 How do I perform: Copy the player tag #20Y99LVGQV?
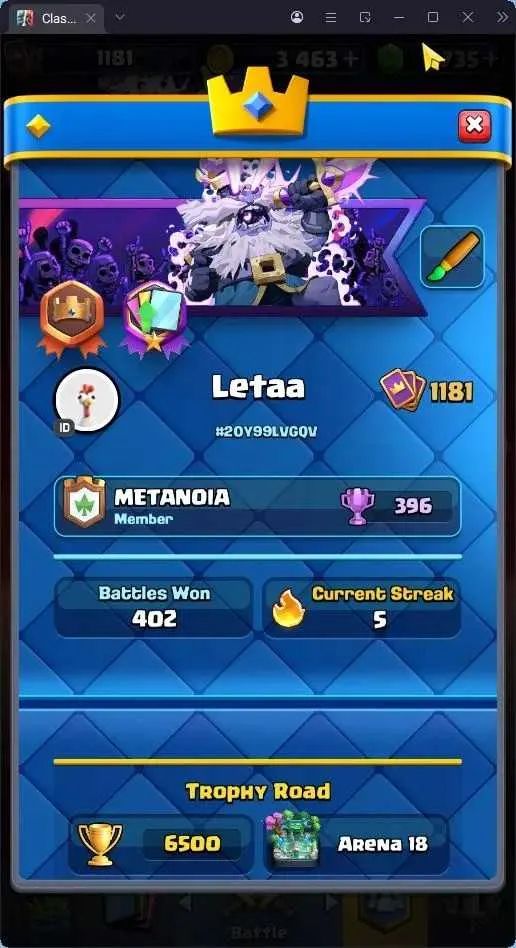pyautogui.click(x=266, y=432)
